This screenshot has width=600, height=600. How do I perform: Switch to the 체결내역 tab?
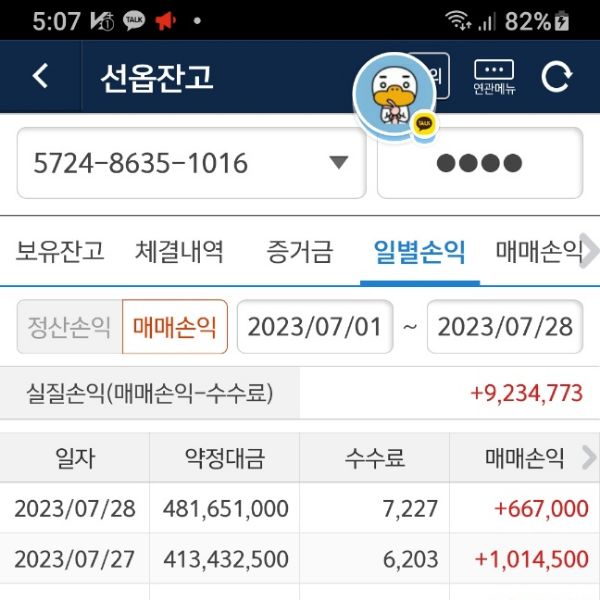pos(179,251)
